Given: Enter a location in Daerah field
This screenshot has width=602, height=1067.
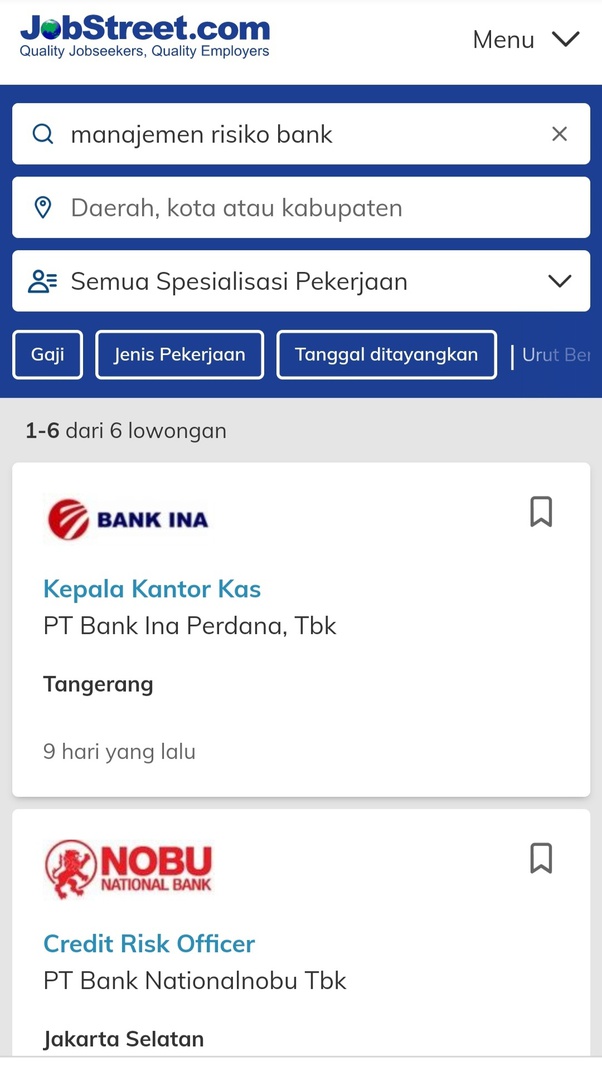Looking at the screenshot, I should [300, 208].
